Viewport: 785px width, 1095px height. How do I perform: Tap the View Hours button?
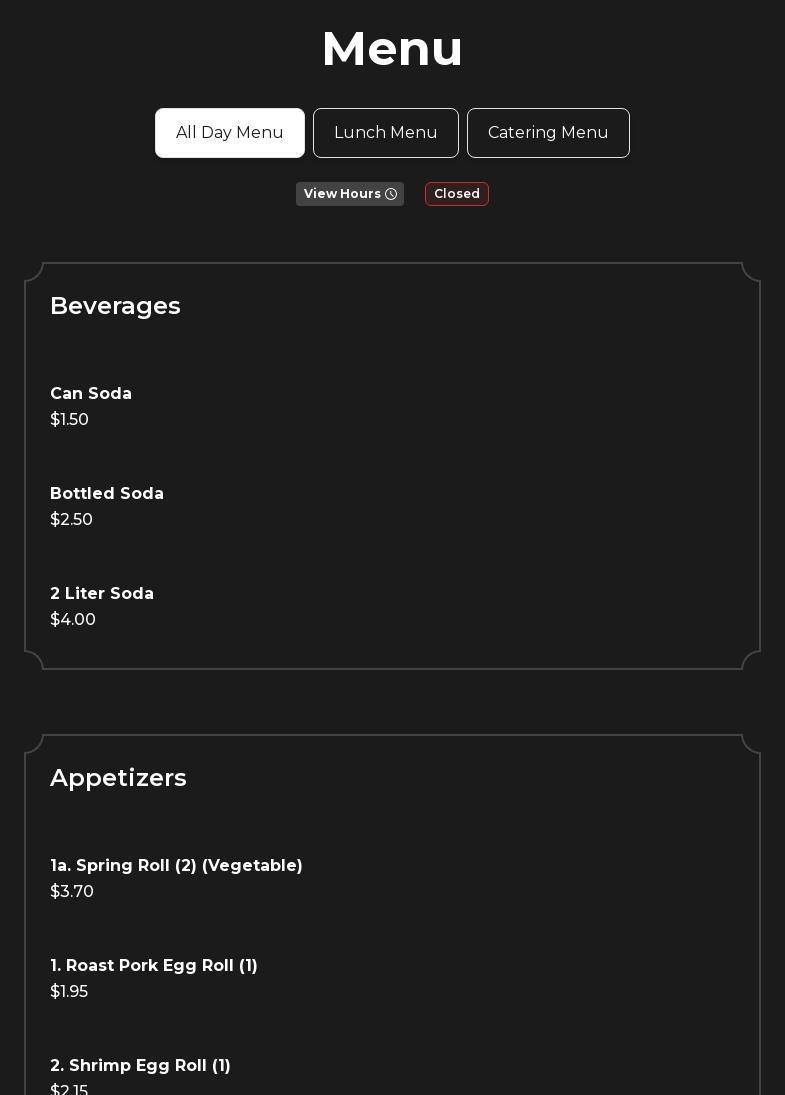[x=350, y=194]
